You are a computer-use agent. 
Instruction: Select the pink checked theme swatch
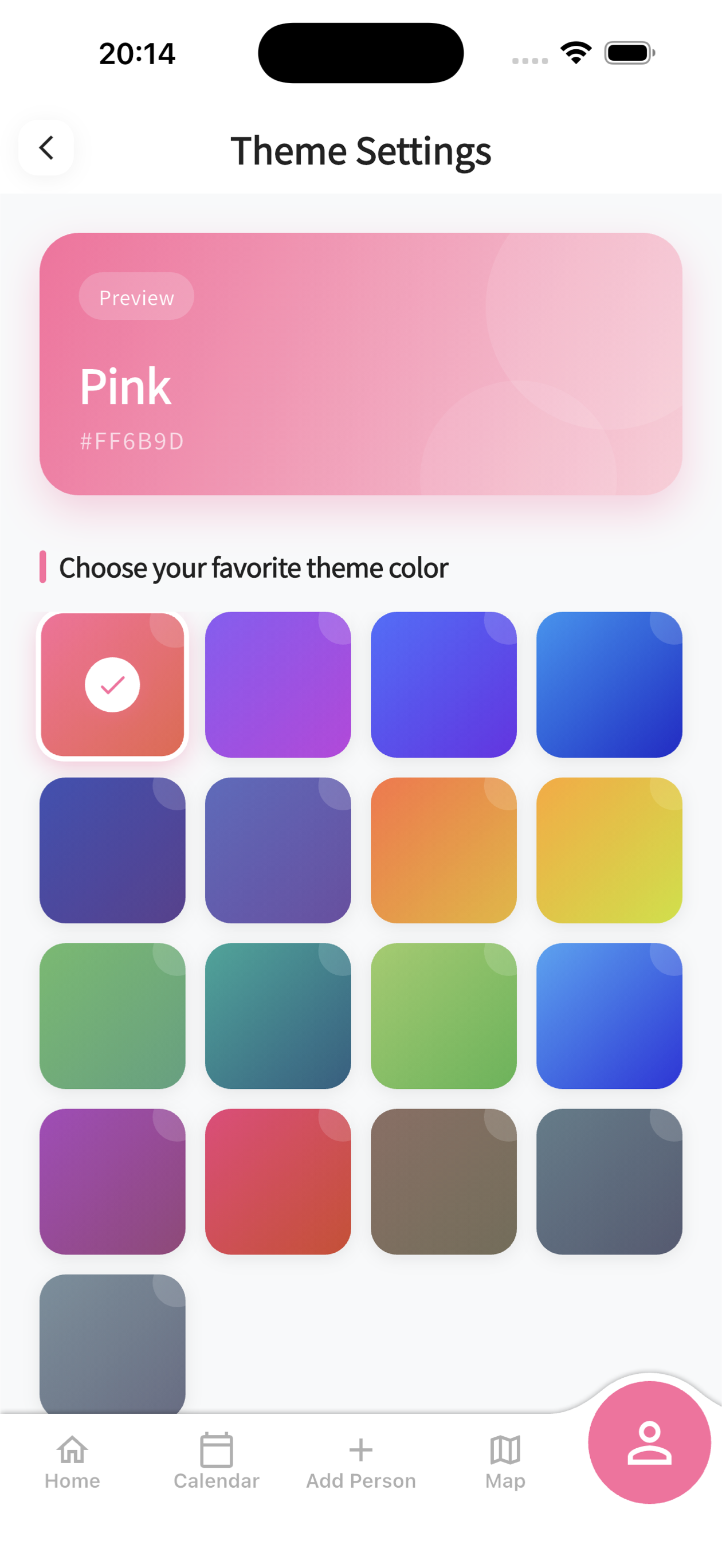(113, 685)
